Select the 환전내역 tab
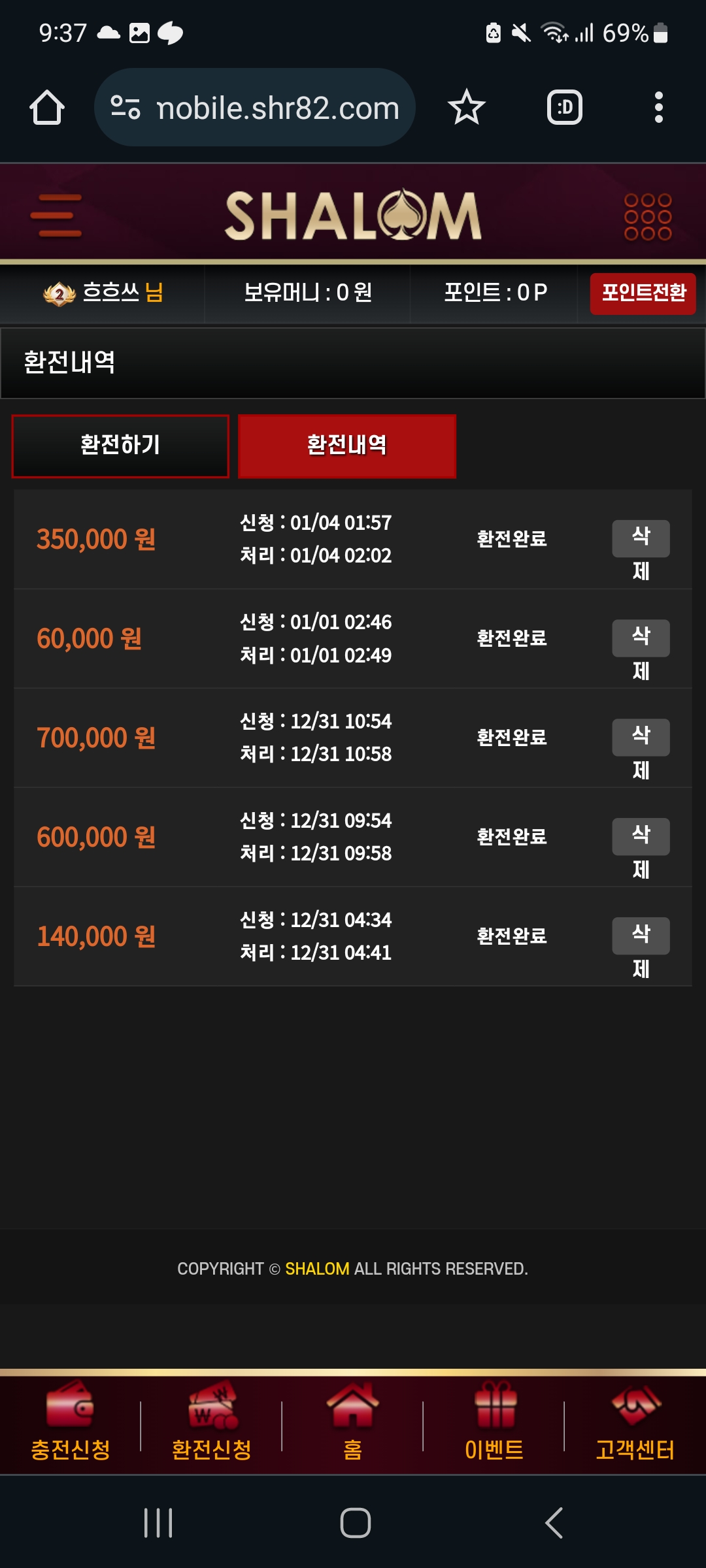706x1568 pixels. 347,446
